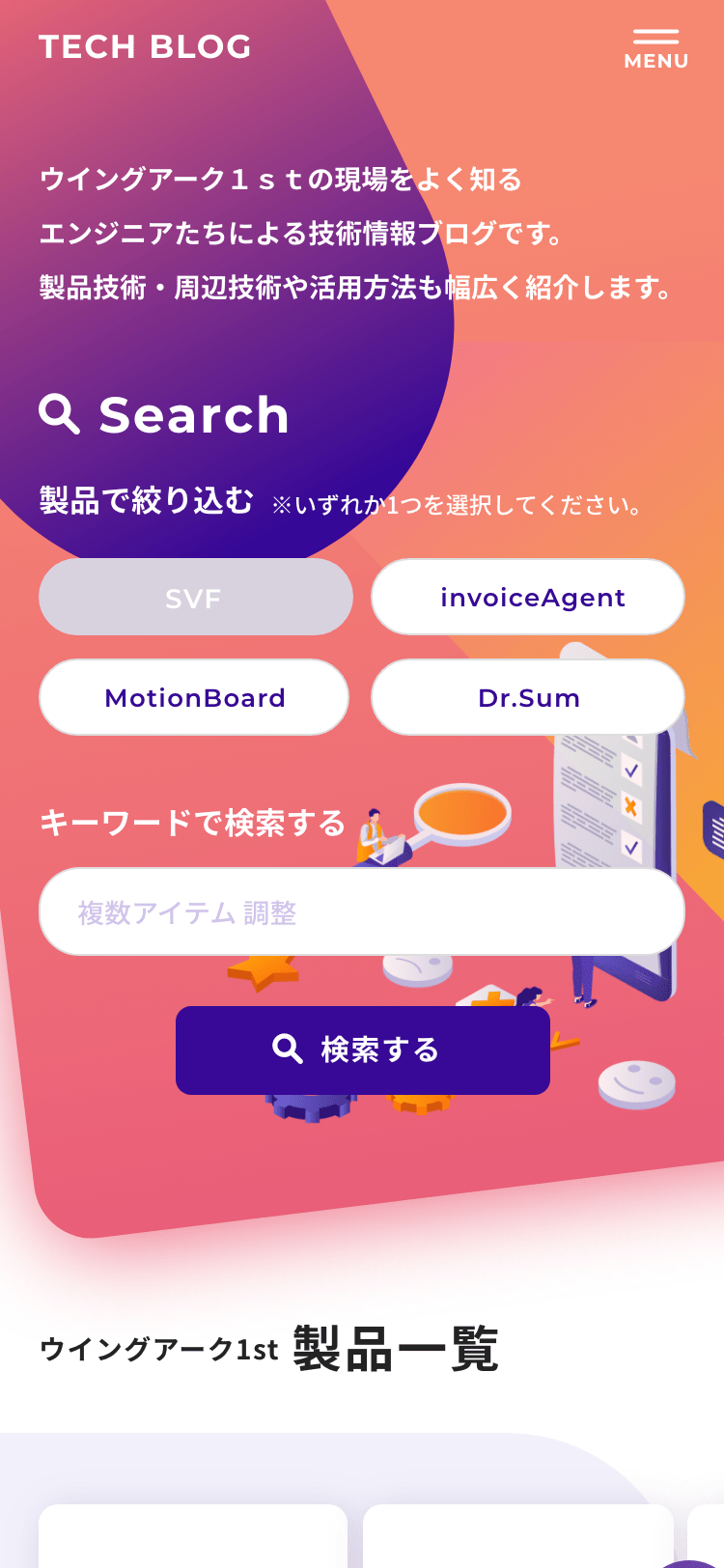This screenshot has height=1568, width=724.
Task: Tap the 検索する search button
Action: point(362,1050)
